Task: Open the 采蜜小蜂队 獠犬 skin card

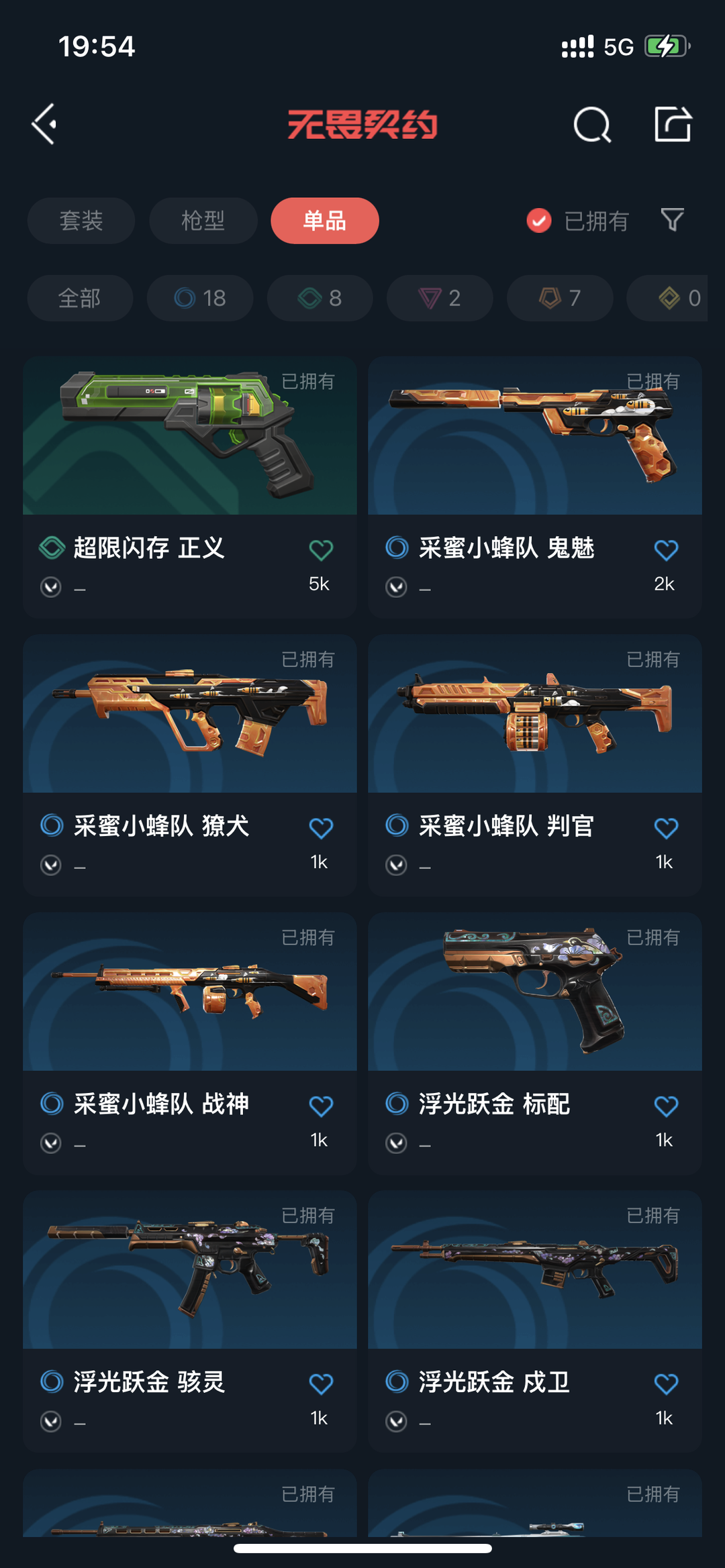Action: (190, 766)
